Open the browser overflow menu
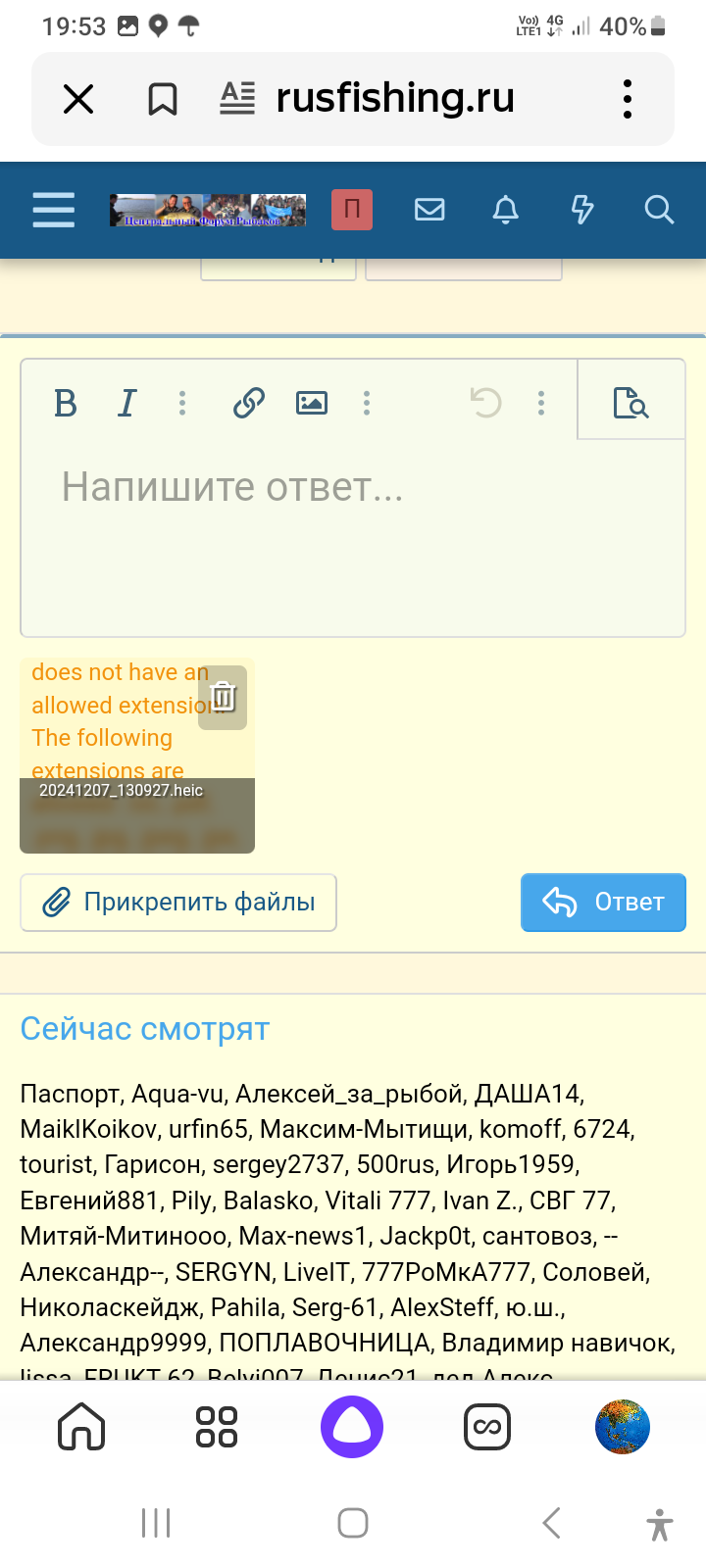This screenshot has height=1568, width=706. pos(628,99)
